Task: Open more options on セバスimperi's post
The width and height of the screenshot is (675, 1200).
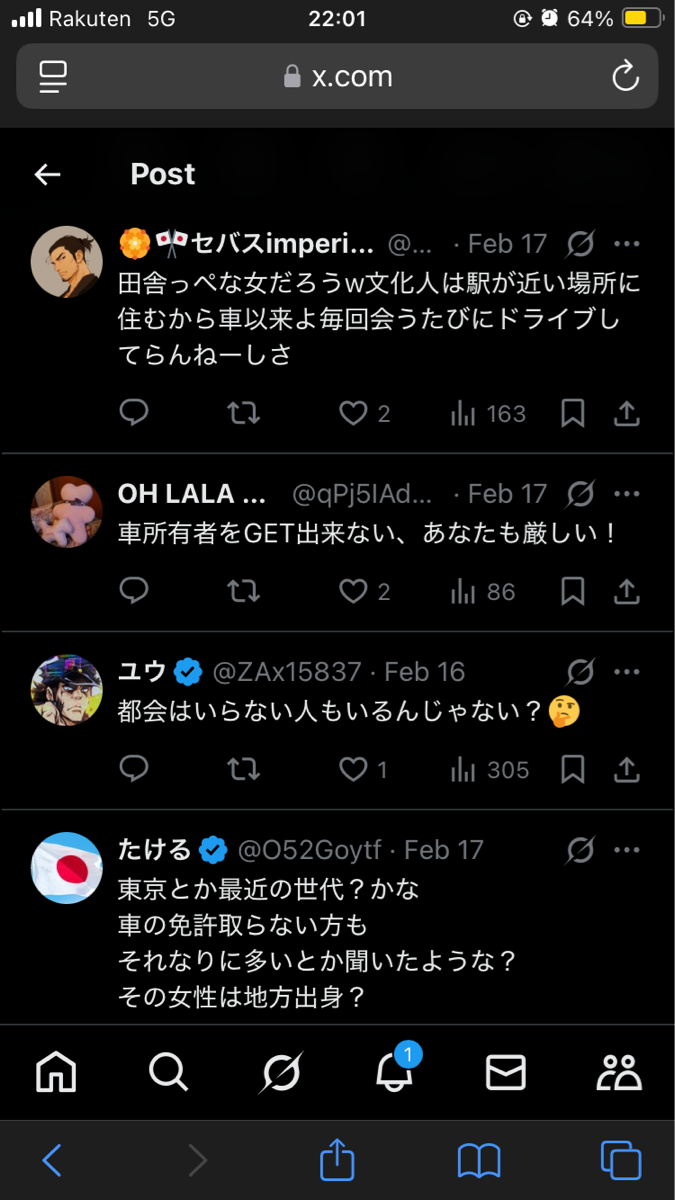Action: (x=627, y=244)
